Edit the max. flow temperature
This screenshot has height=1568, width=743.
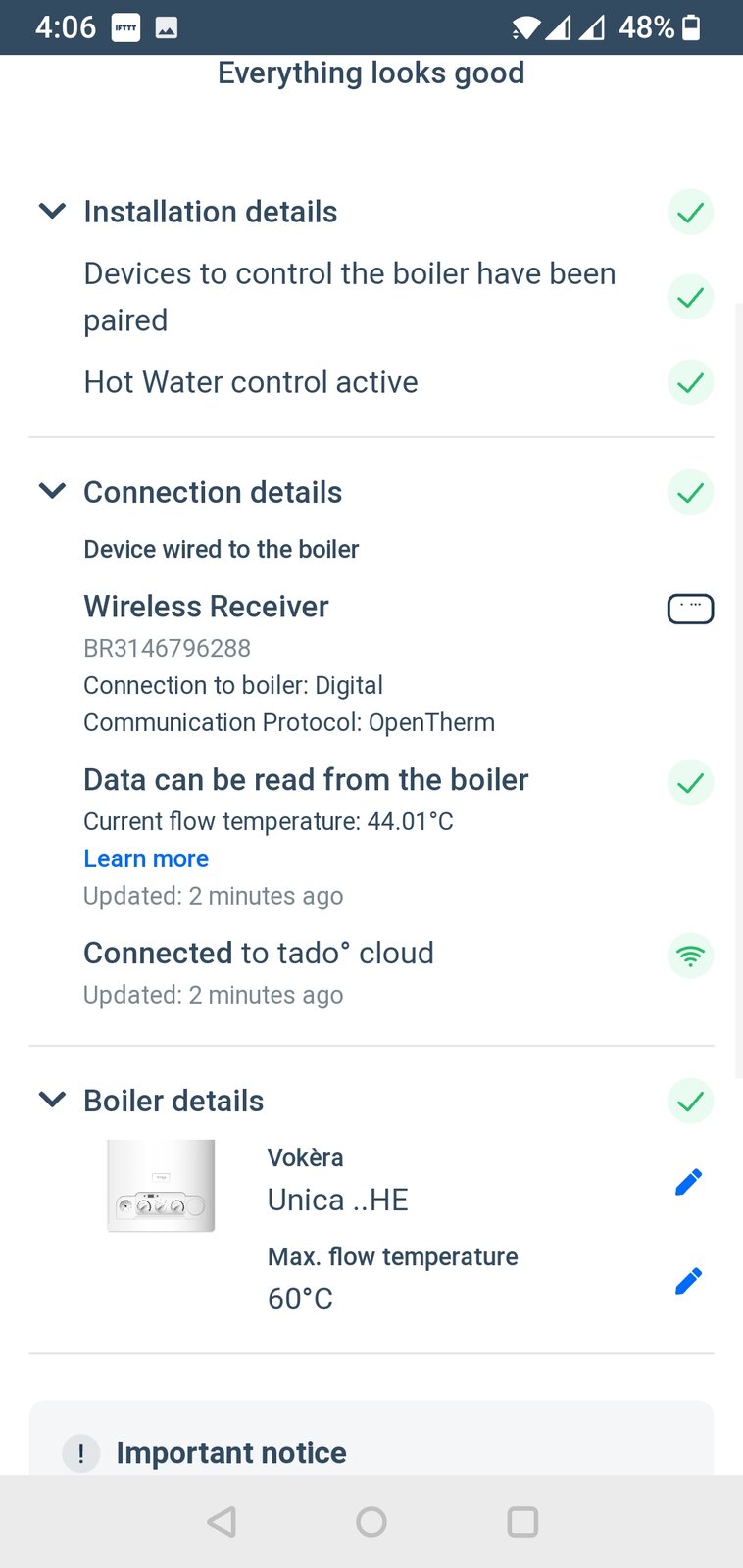(x=689, y=1281)
